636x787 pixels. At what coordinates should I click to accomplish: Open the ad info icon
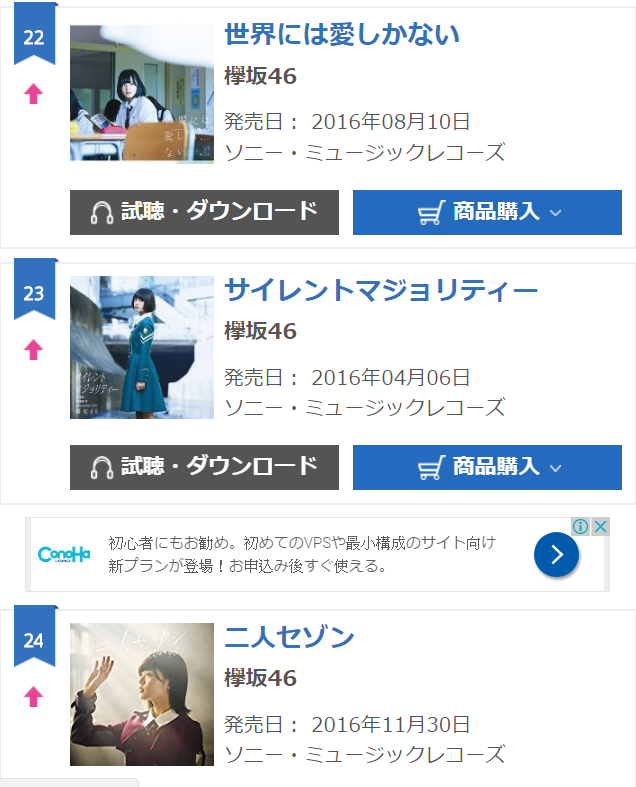pos(580,527)
